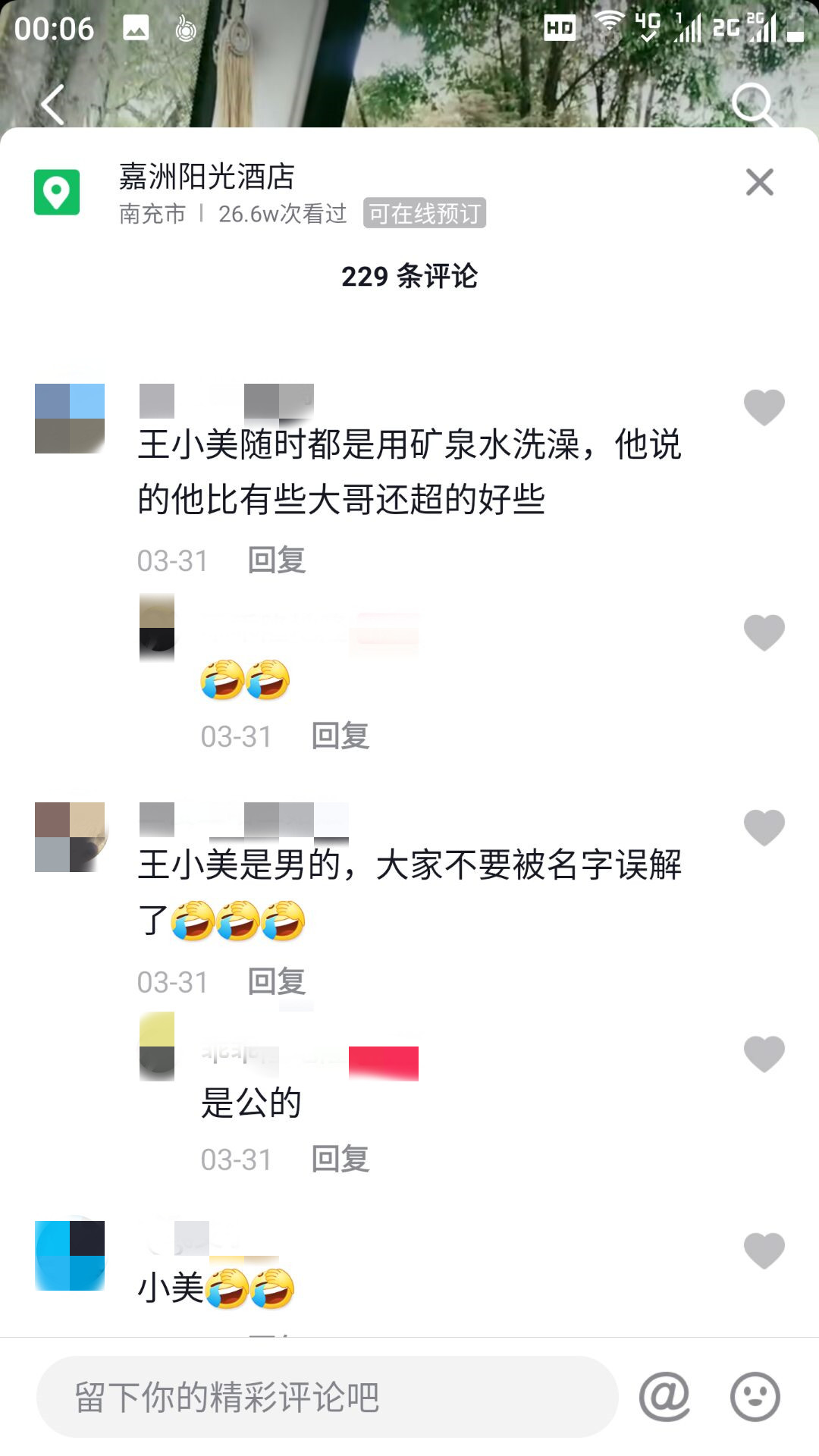Image resolution: width=819 pixels, height=1456 pixels.
Task: Go back with the arrow icon
Action: pyautogui.click(x=53, y=105)
